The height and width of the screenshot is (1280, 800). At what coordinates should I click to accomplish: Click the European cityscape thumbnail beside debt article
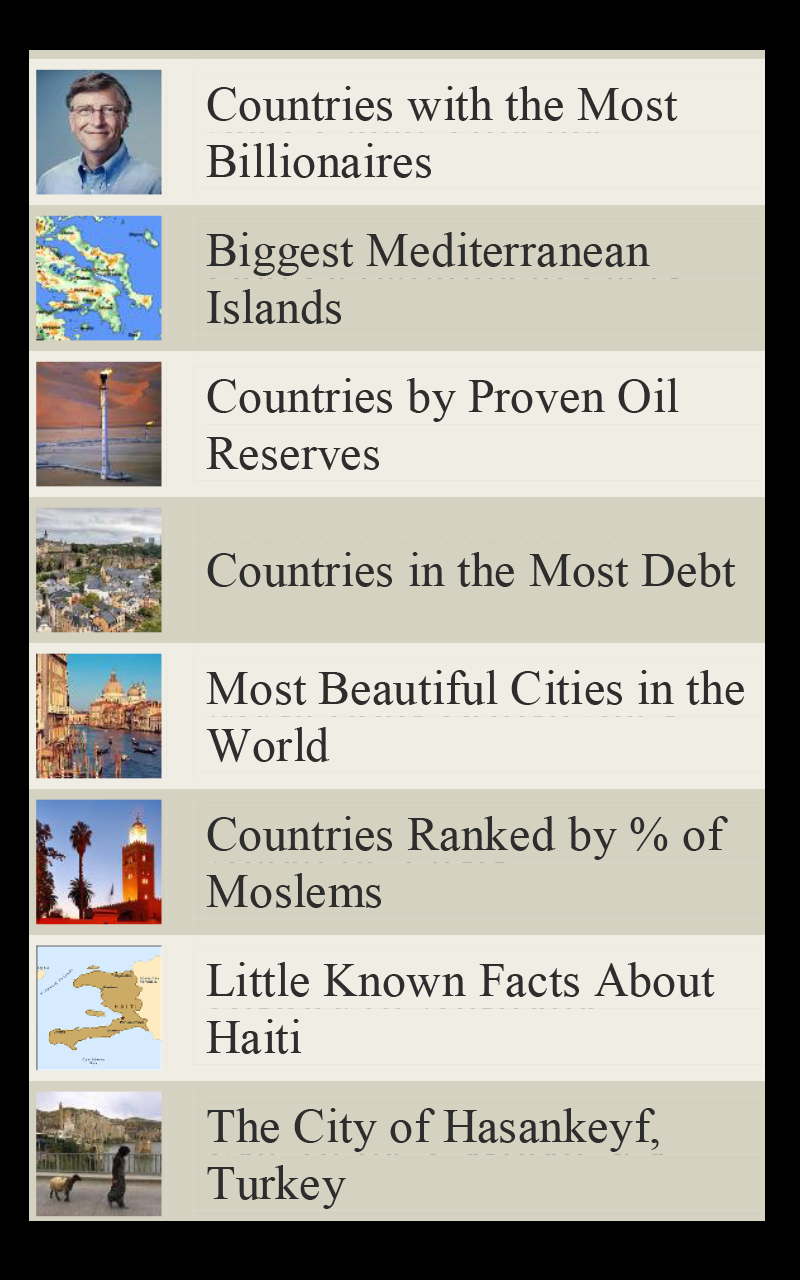(98, 570)
